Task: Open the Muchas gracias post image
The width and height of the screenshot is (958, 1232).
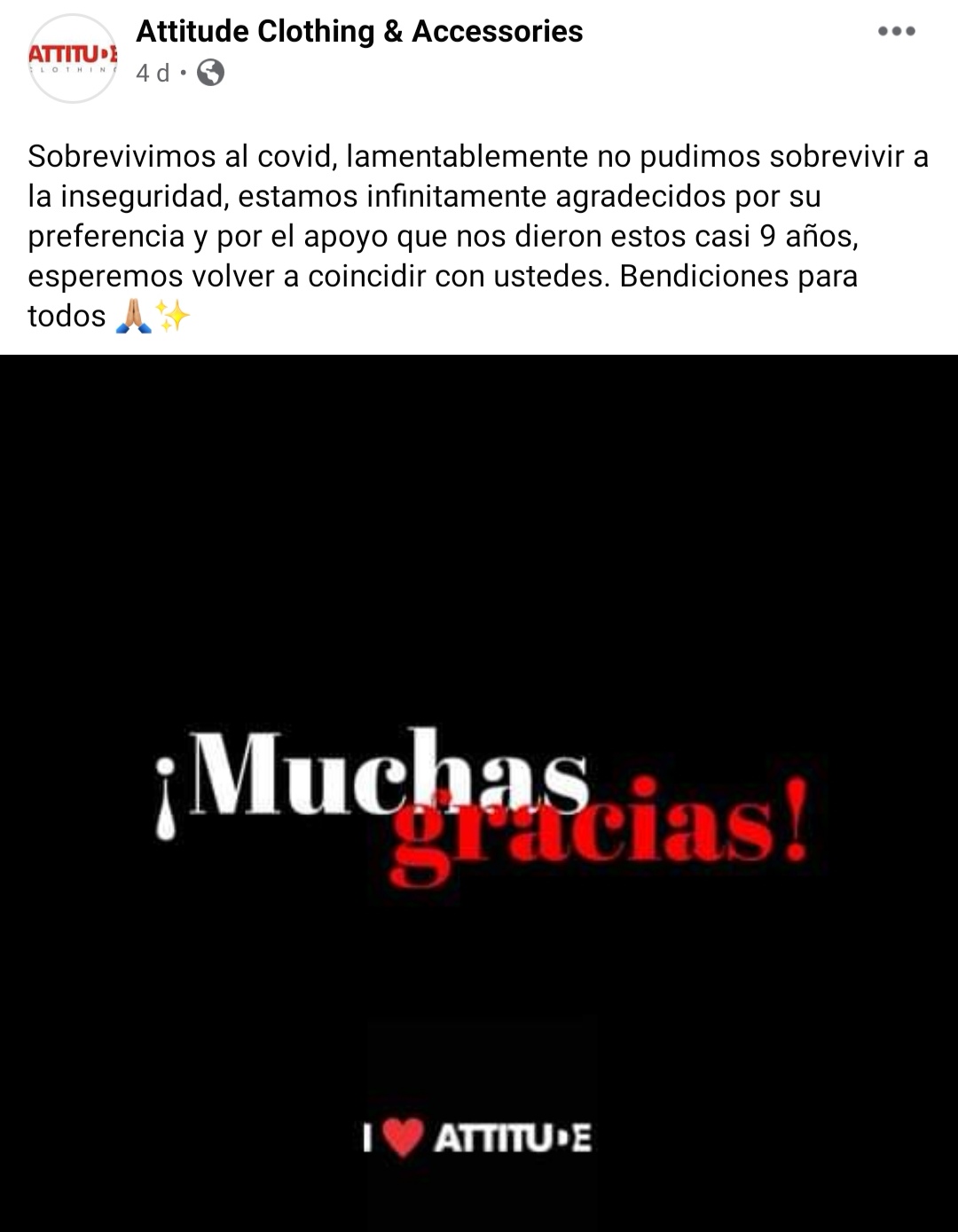Action: tap(479, 792)
